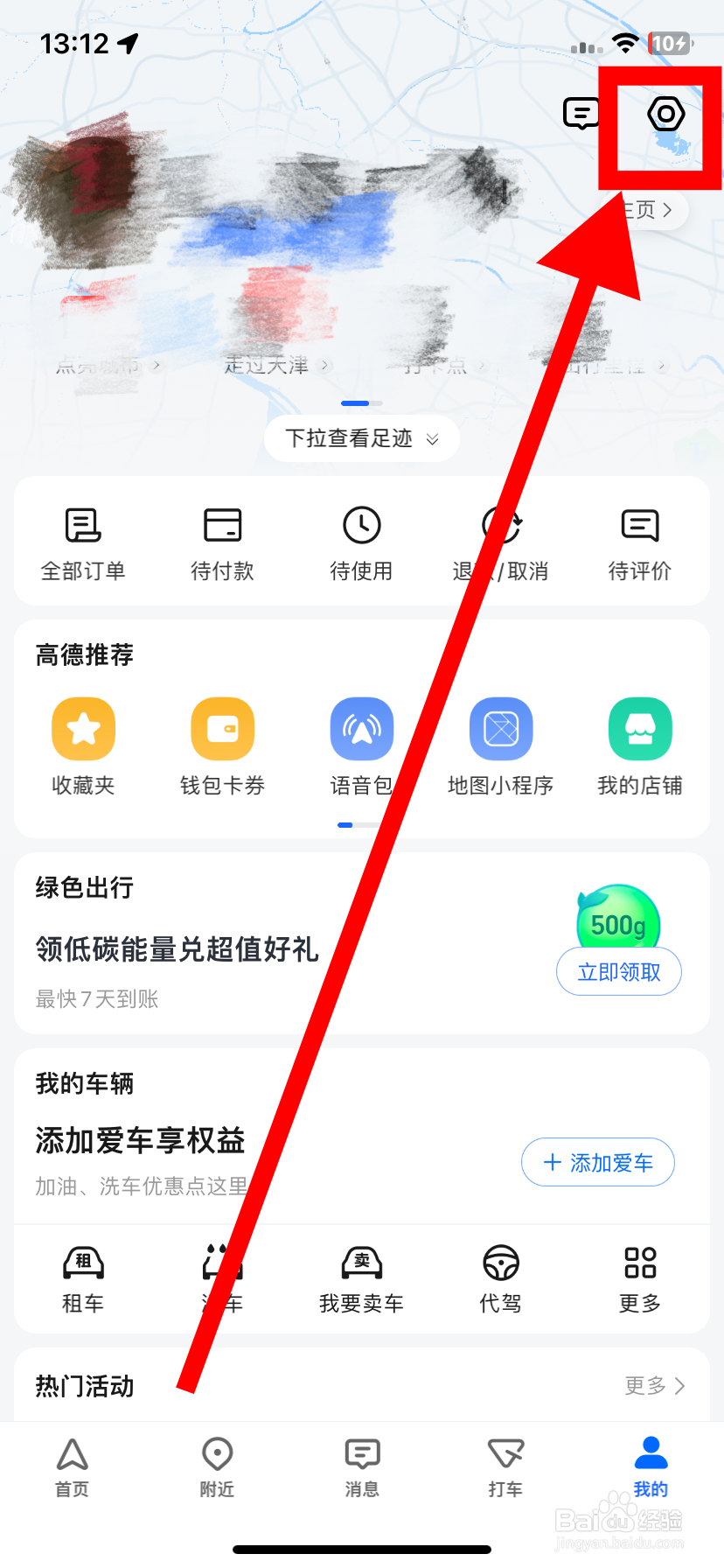Select the 语音包 voice pack icon
The image size is (724, 1568).
click(x=361, y=729)
